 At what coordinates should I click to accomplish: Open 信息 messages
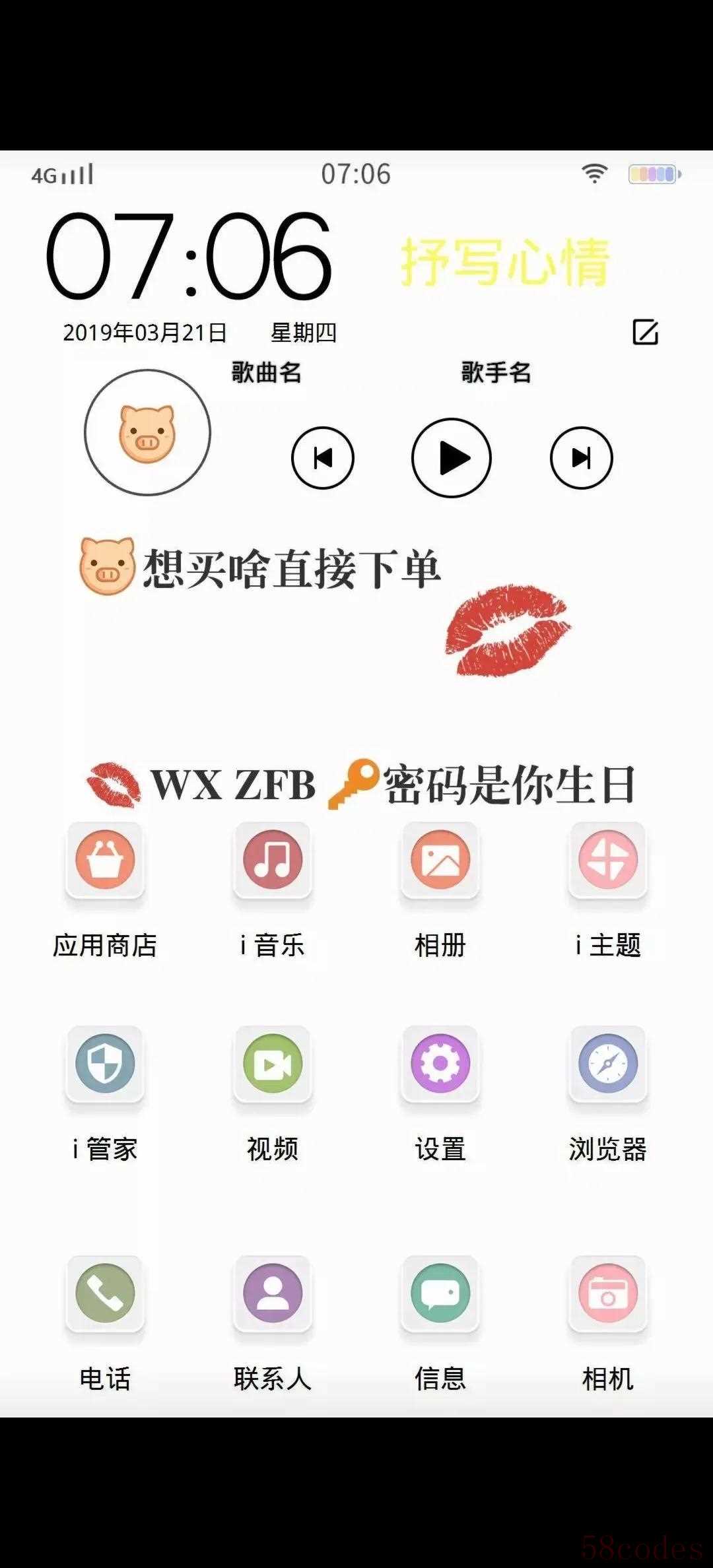pyautogui.click(x=440, y=1293)
